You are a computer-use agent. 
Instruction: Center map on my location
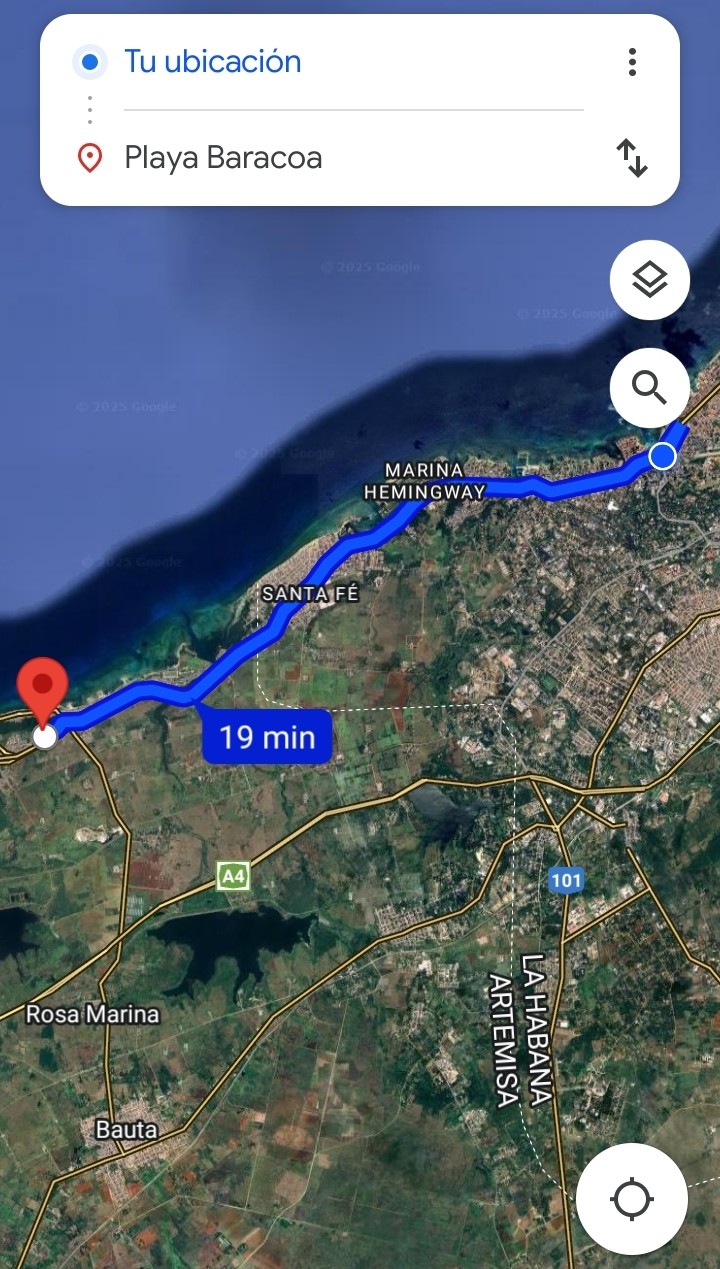click(632, 1199)
